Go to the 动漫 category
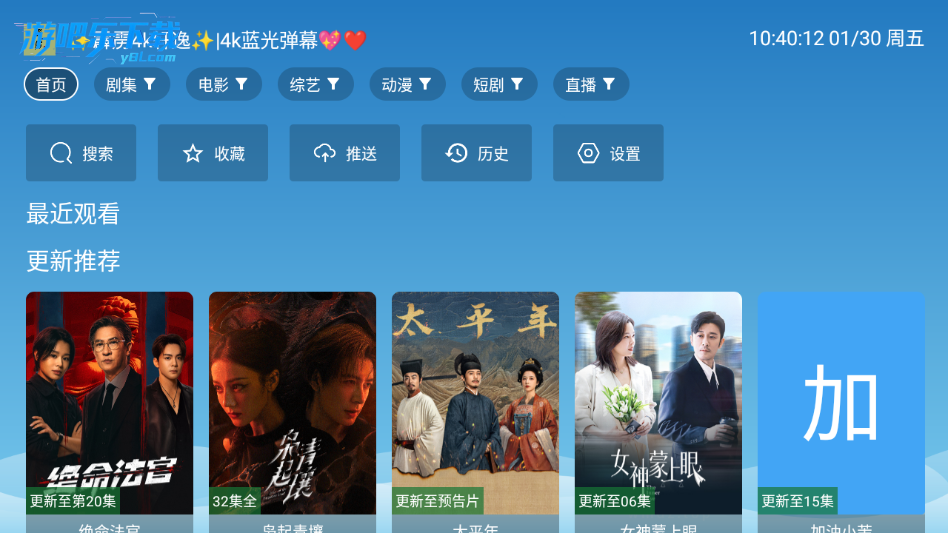This screenshot has height=533, width=948. click(407, 85)
